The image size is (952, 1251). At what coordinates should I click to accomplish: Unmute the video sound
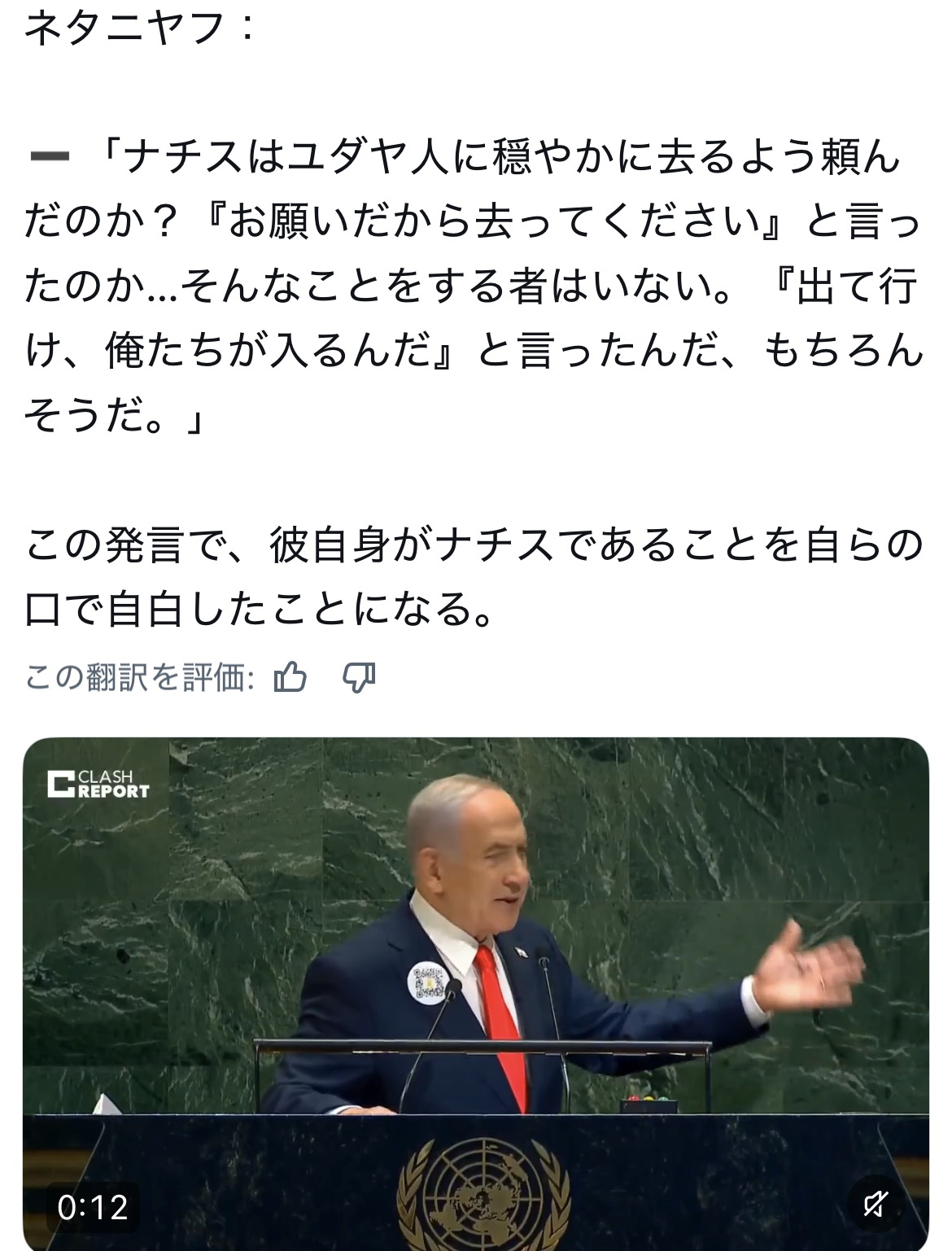coord(876,1203)
